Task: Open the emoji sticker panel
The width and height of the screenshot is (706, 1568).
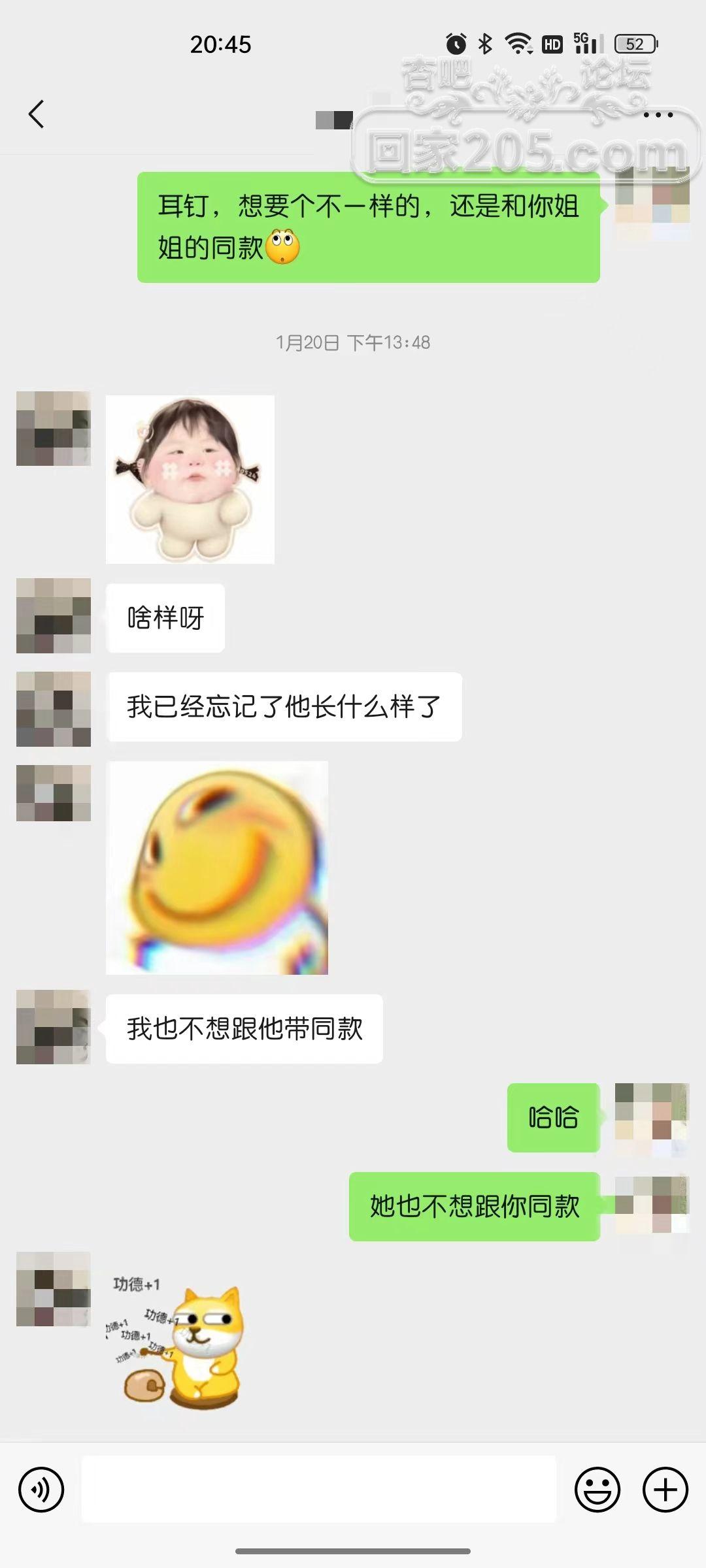Action: click(x=597, y=1490)
